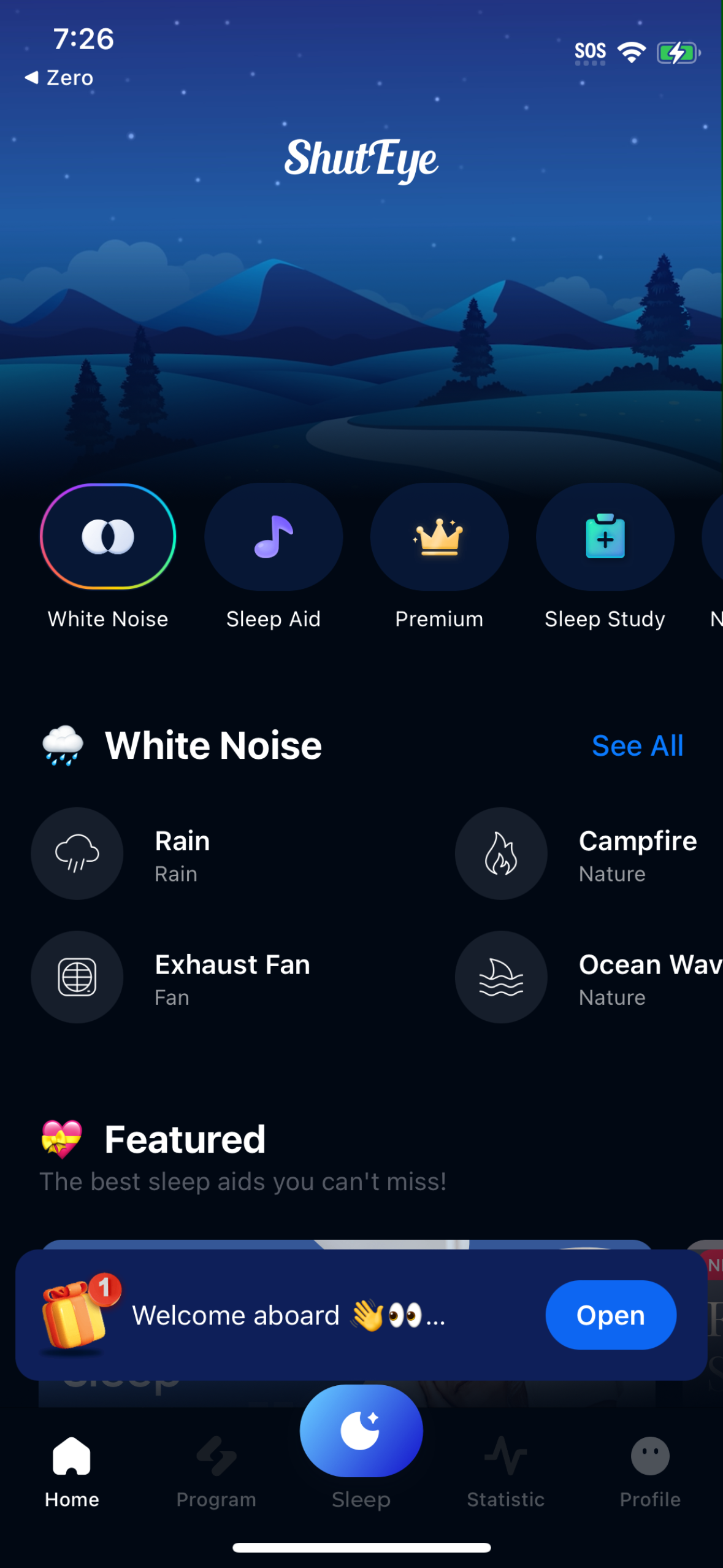
Task: Select the Ocean Wave sound icon
Action: tap(501, 977)
